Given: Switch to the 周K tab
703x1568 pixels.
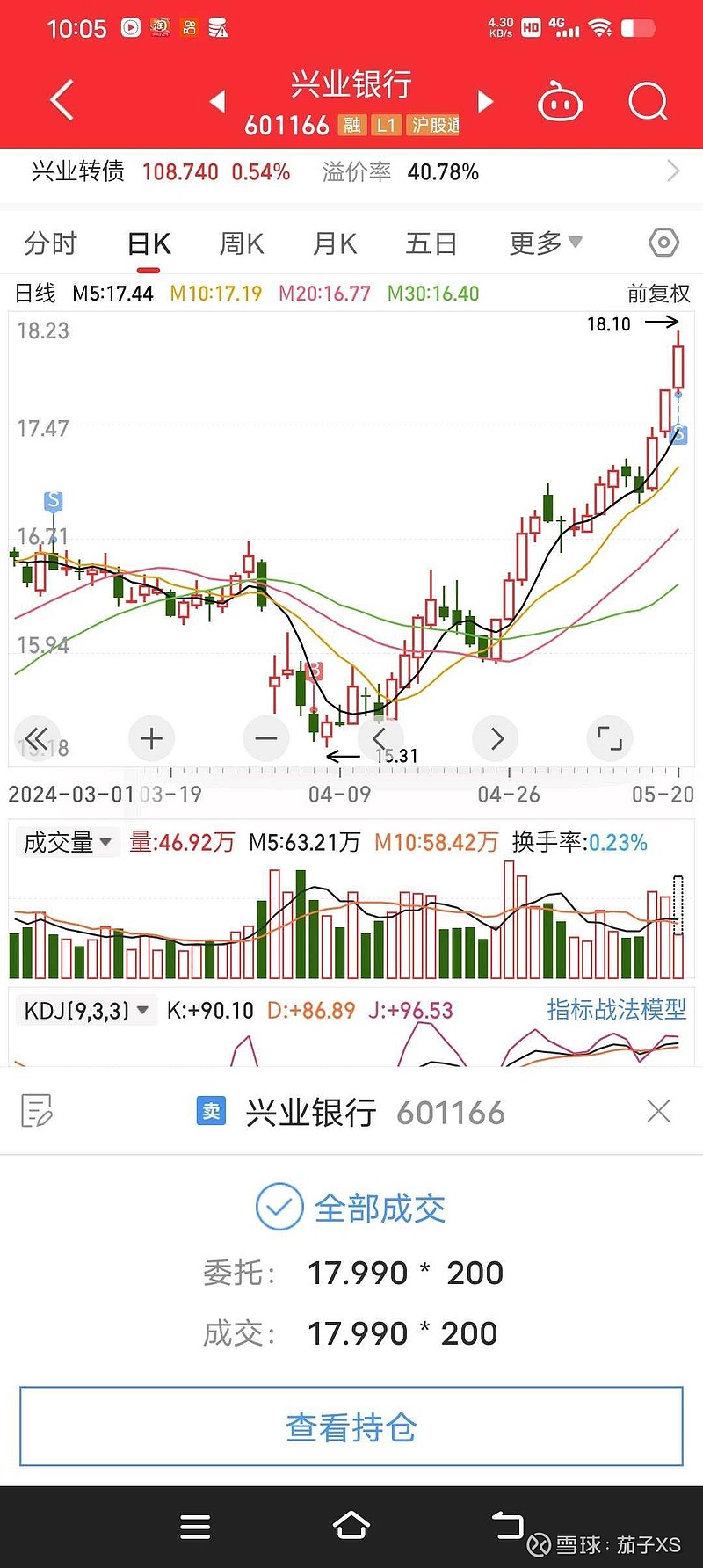Looking at the screenshot, I should pos(242,243).
